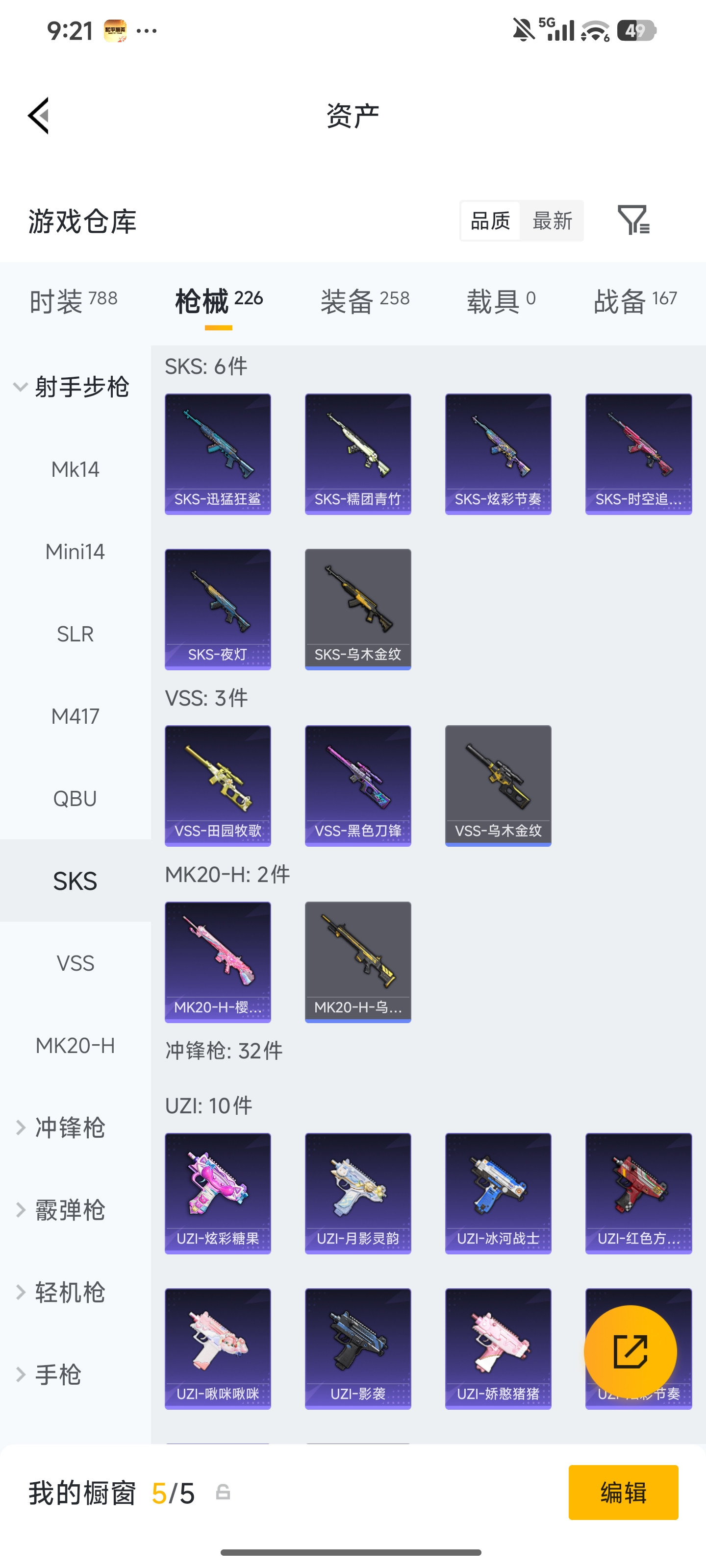Select Mini14 in the side list
The height and width of the screenshot is (1568, 706).
coord(76,551)
